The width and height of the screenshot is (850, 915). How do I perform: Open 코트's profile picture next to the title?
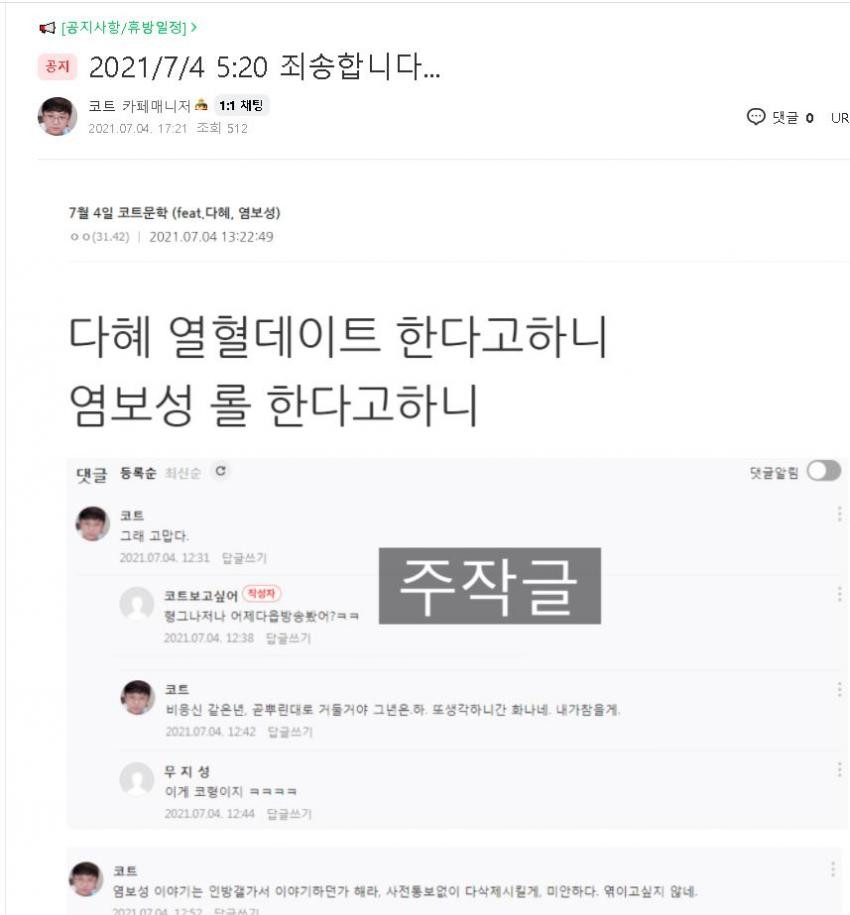[x=57, y=116]
